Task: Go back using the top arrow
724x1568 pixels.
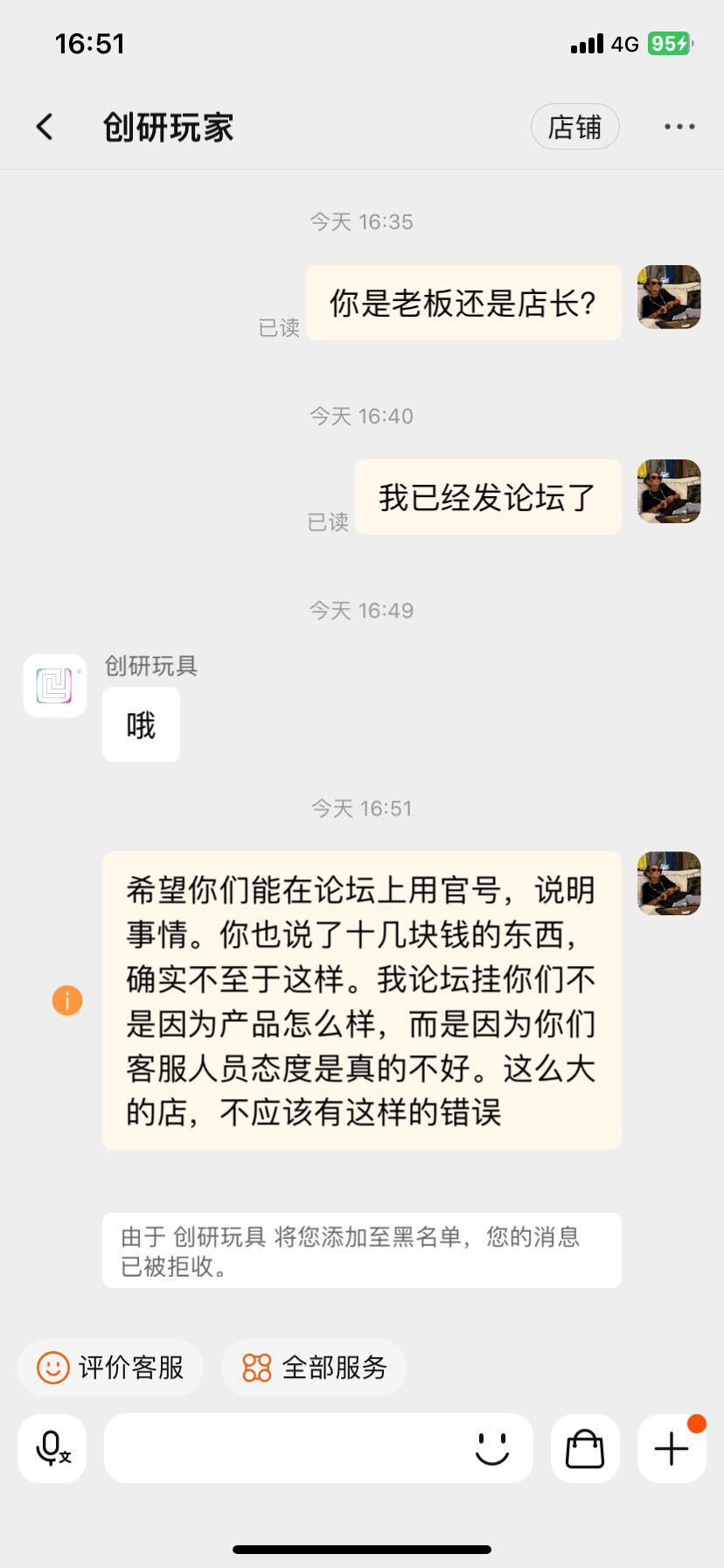Action: [x=45, y=127]
